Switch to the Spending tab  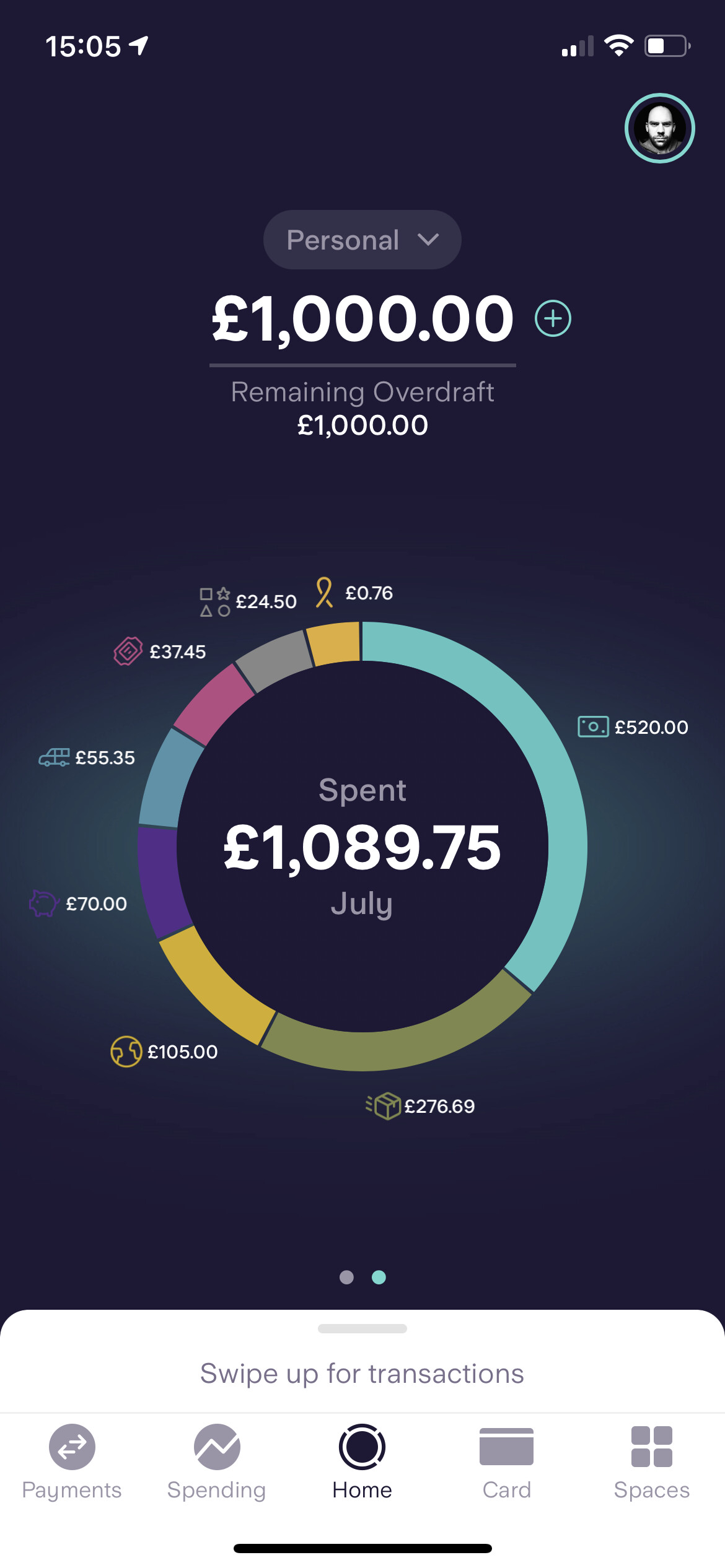[x=217, y=1463]
